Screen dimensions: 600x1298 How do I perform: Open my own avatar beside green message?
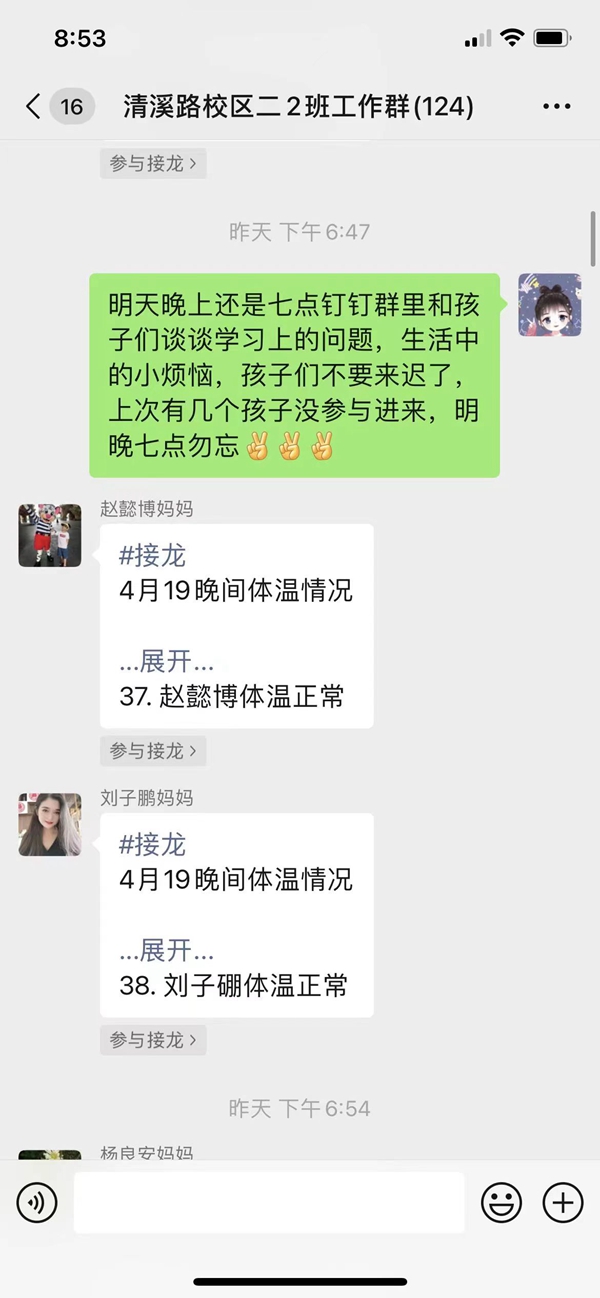549,304
